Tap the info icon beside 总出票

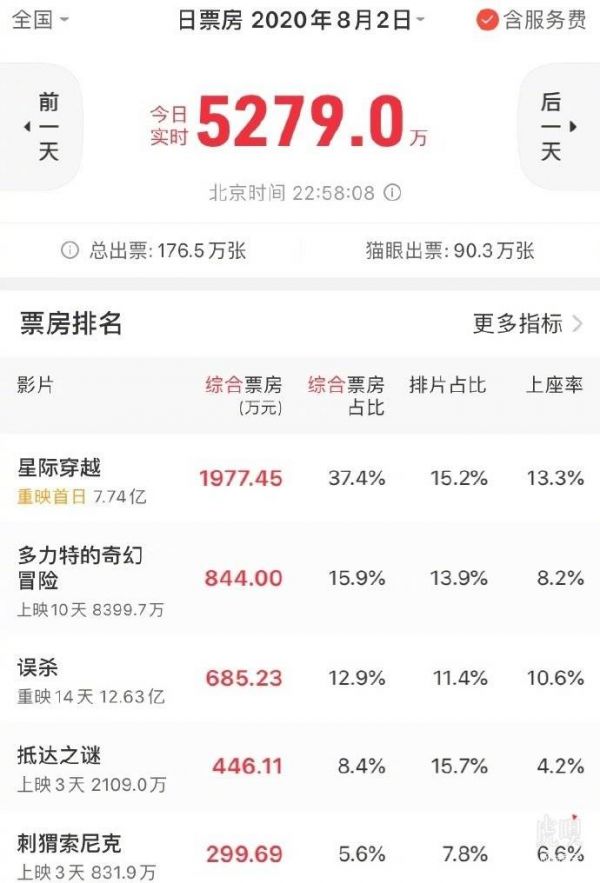coord(69,250)
